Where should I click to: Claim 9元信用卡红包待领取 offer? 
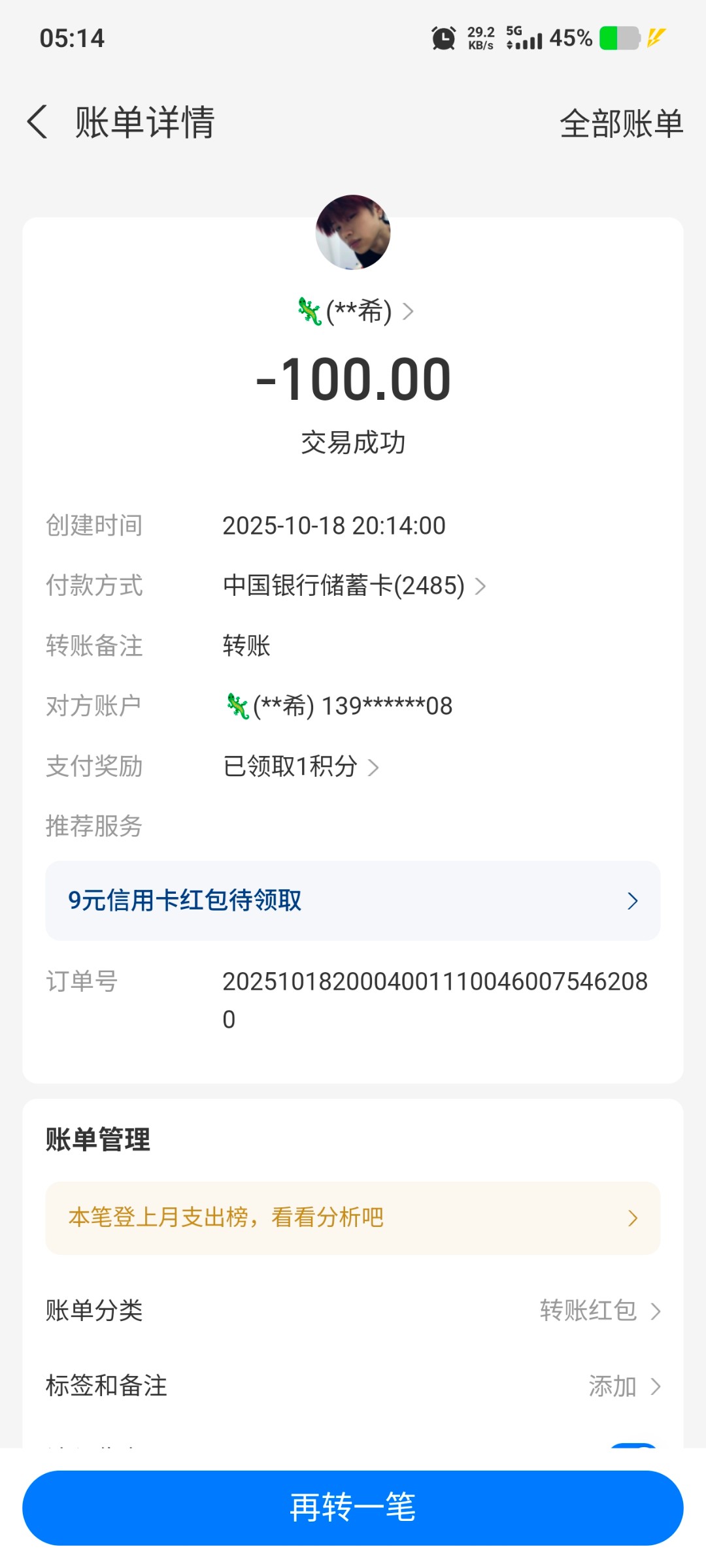point(352,901)
